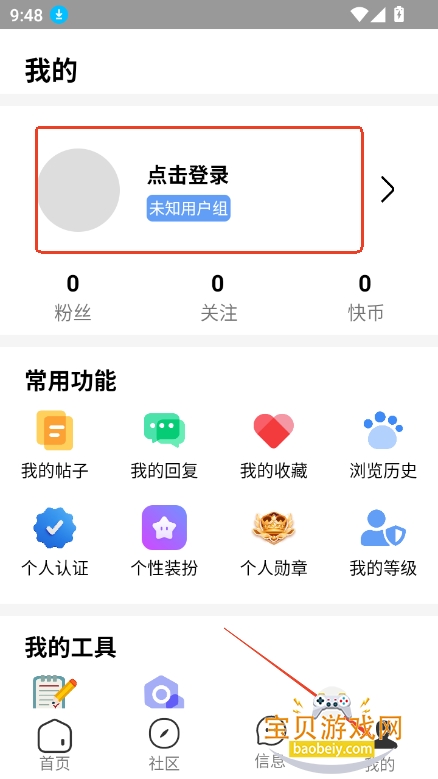This screenshot has height=779, width=438.
Task: Open 个人认证 verification
Action: (x=55, y=542)
